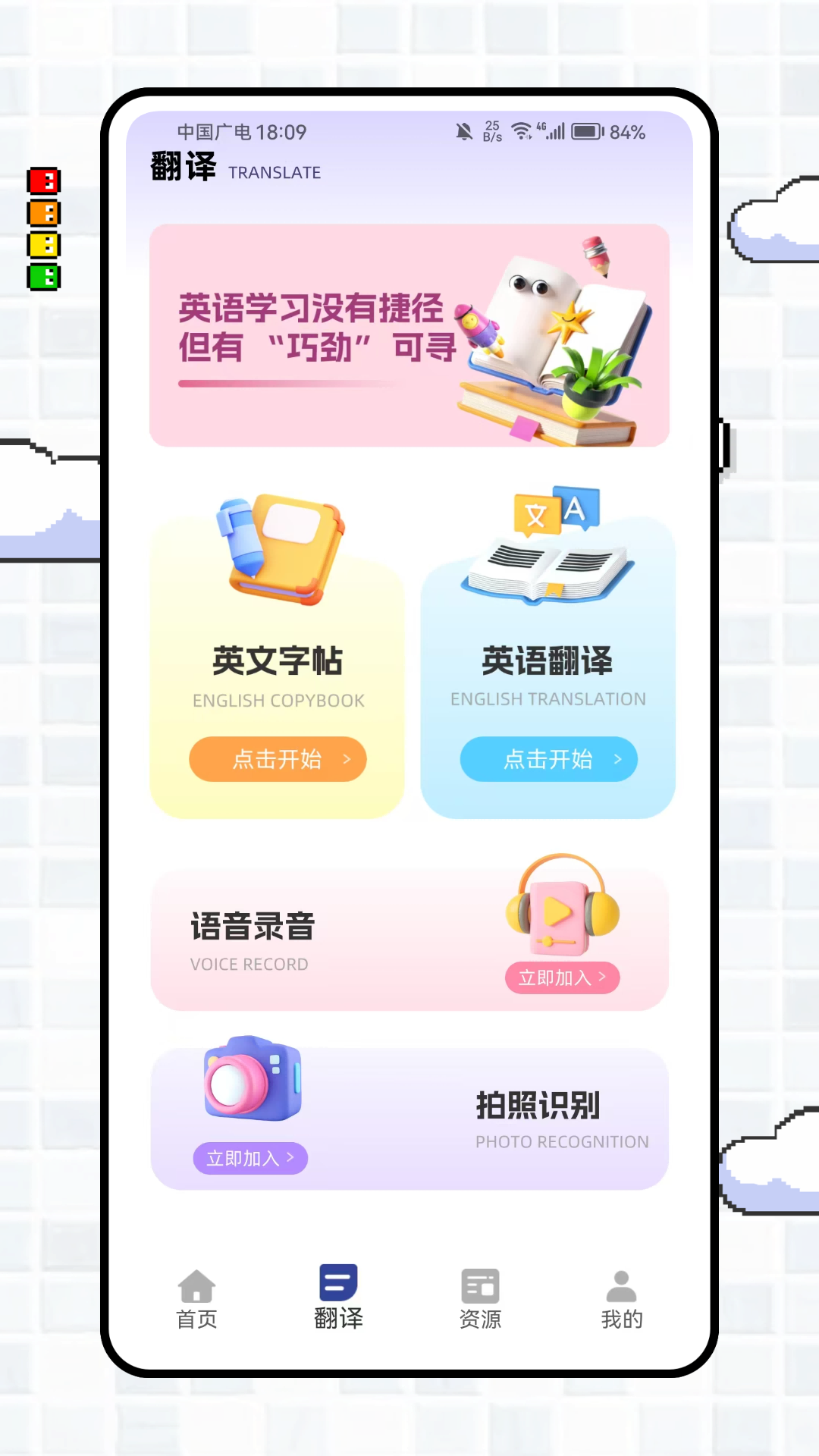Screen dimensions: 819x1456
Task: Open the chevron next to 立即加入 voice record
Action: tap(601, 978)
